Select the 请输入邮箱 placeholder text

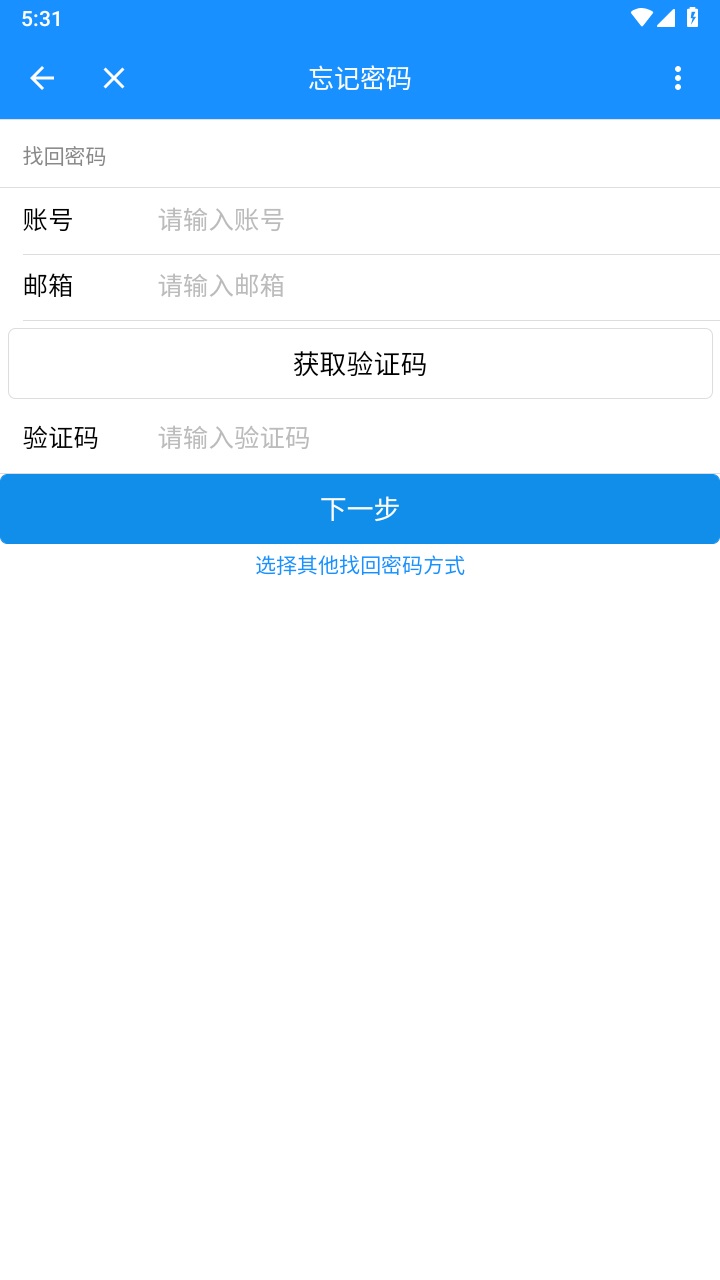[x=219, y=287]
